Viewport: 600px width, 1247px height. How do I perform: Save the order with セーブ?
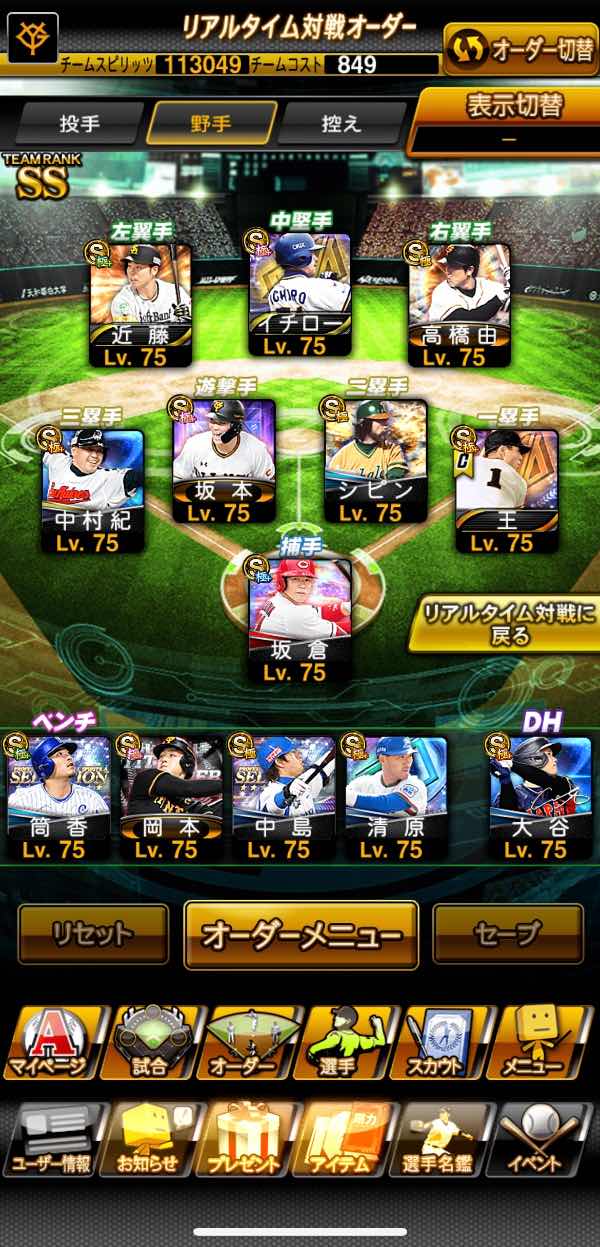point(507,935)
